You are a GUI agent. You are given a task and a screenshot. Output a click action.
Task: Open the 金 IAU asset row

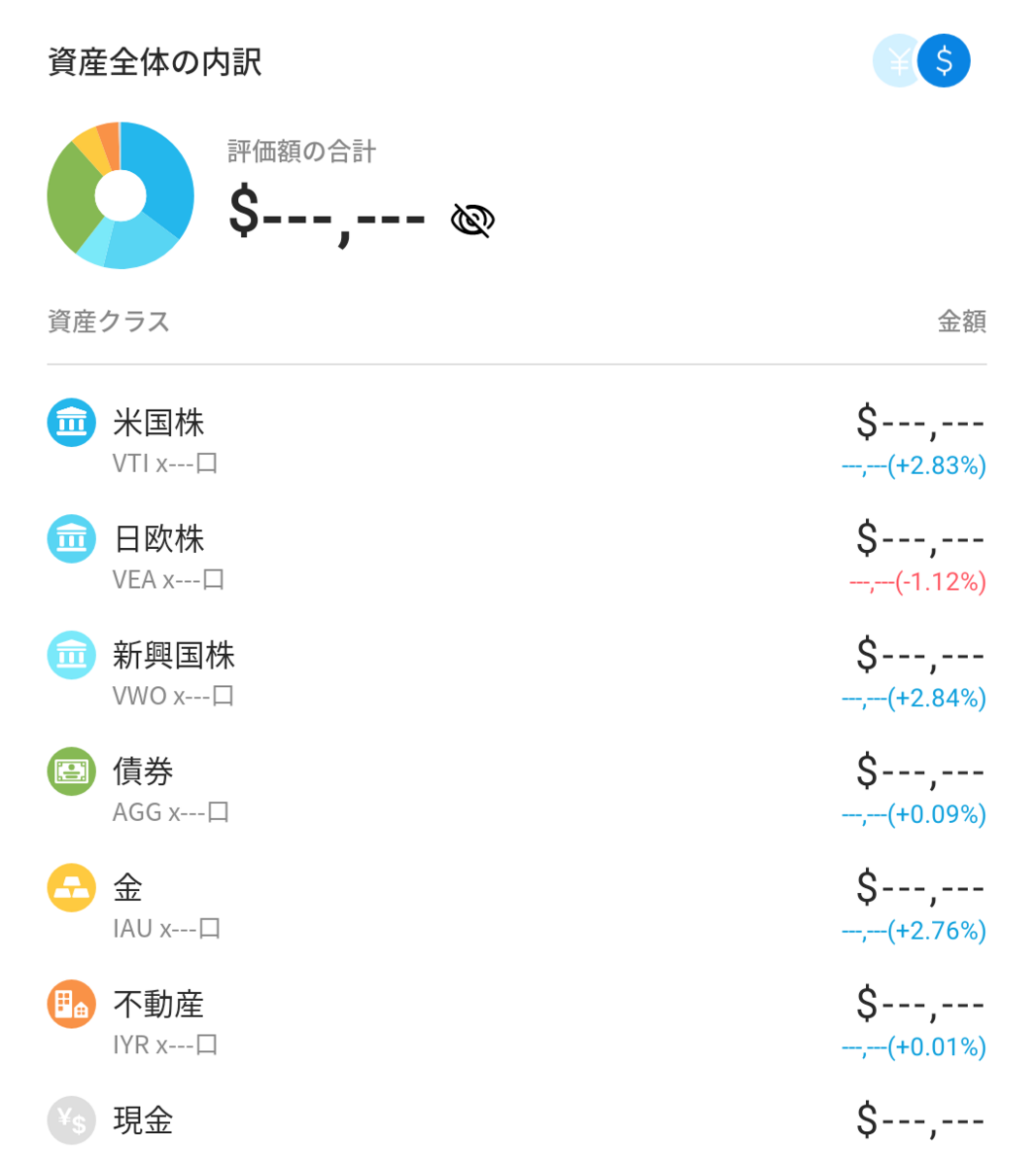click(x=517, y=909)
